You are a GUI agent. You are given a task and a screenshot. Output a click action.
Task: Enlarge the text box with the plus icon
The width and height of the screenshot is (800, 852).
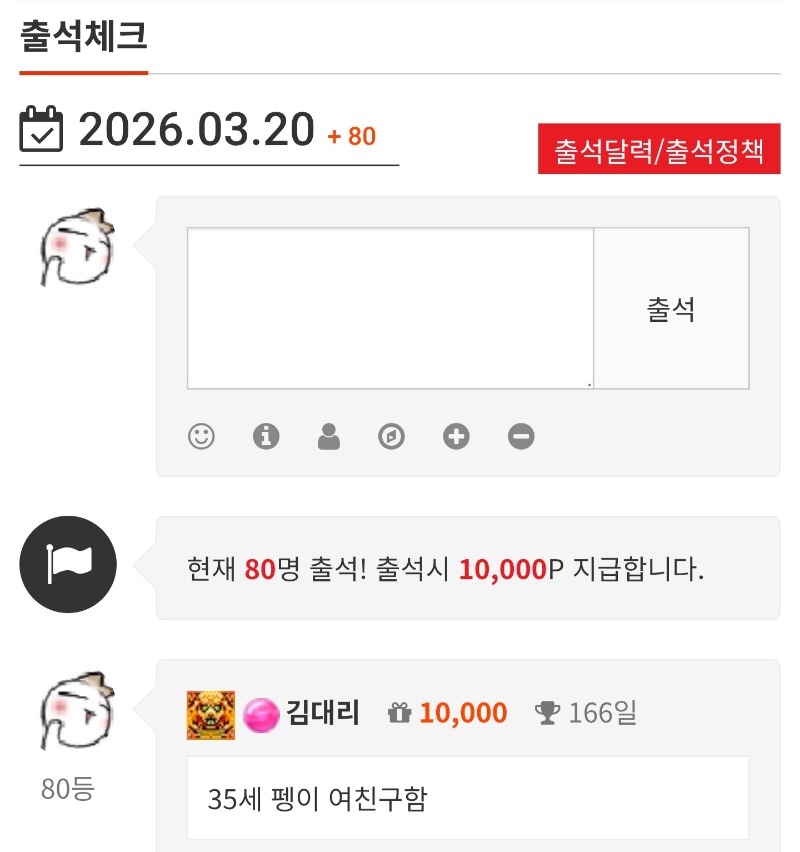[456, 436]
